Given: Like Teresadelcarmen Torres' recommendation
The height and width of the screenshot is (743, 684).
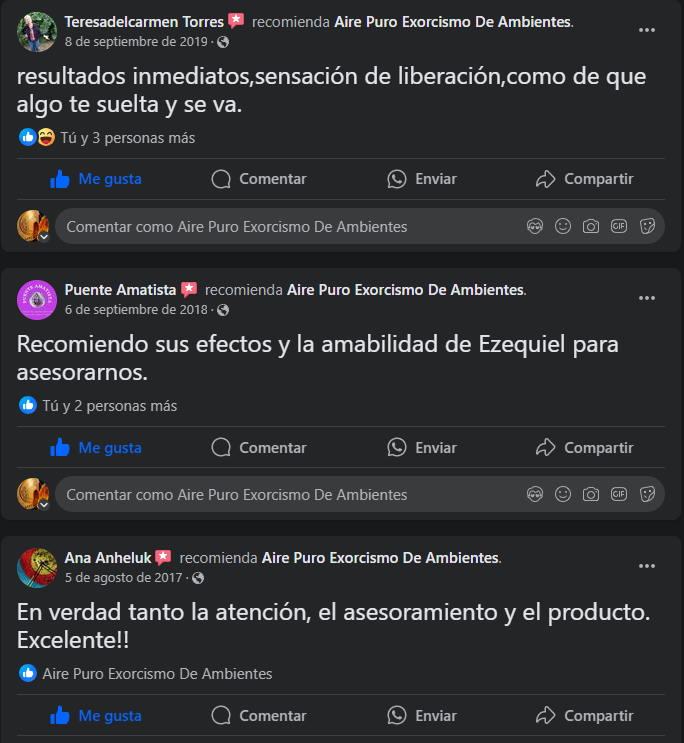Looking at the screenshot, I should point(96,179).
